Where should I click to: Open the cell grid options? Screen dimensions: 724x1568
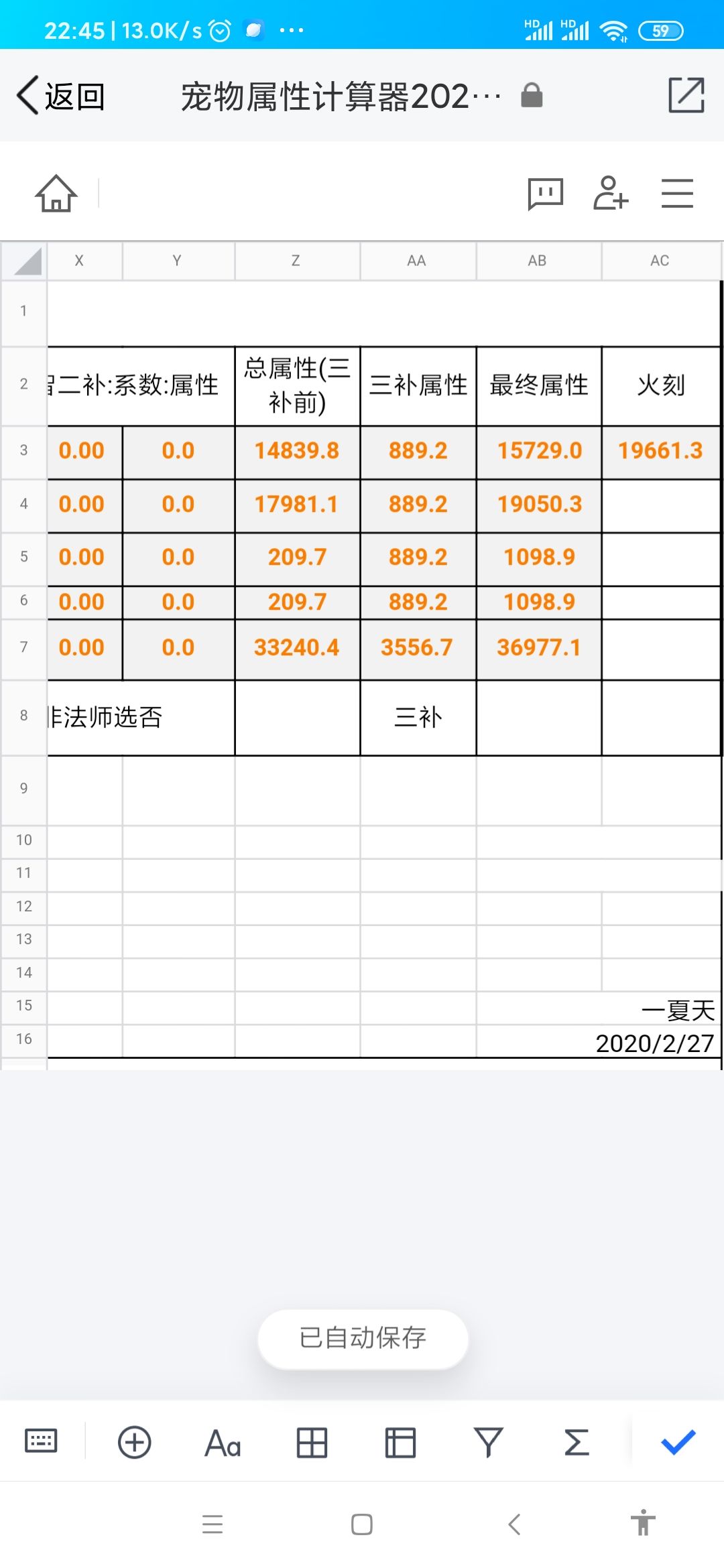click(x=312, y=1443)
